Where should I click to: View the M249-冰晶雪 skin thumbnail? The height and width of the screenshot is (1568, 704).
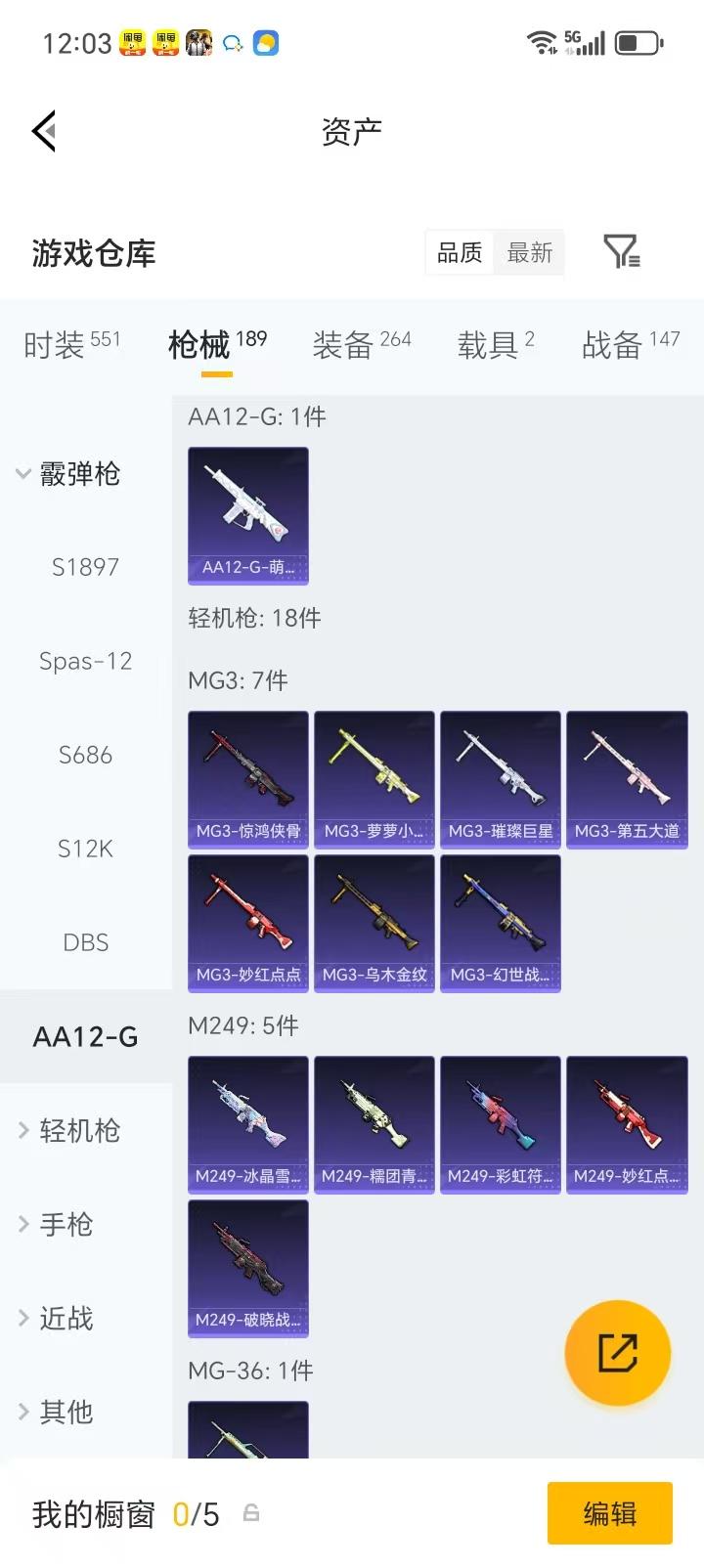(x=247, y=1124)
